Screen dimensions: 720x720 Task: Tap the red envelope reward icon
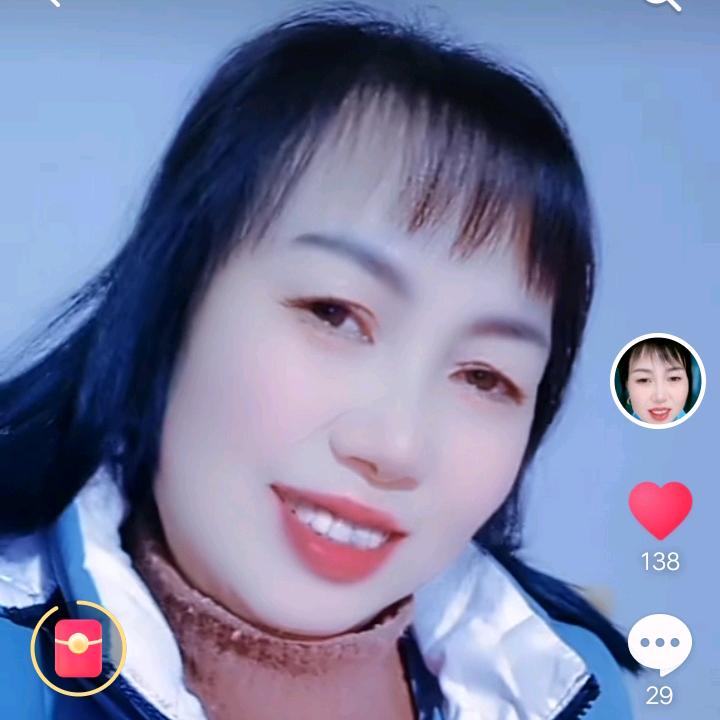[78, 648]
